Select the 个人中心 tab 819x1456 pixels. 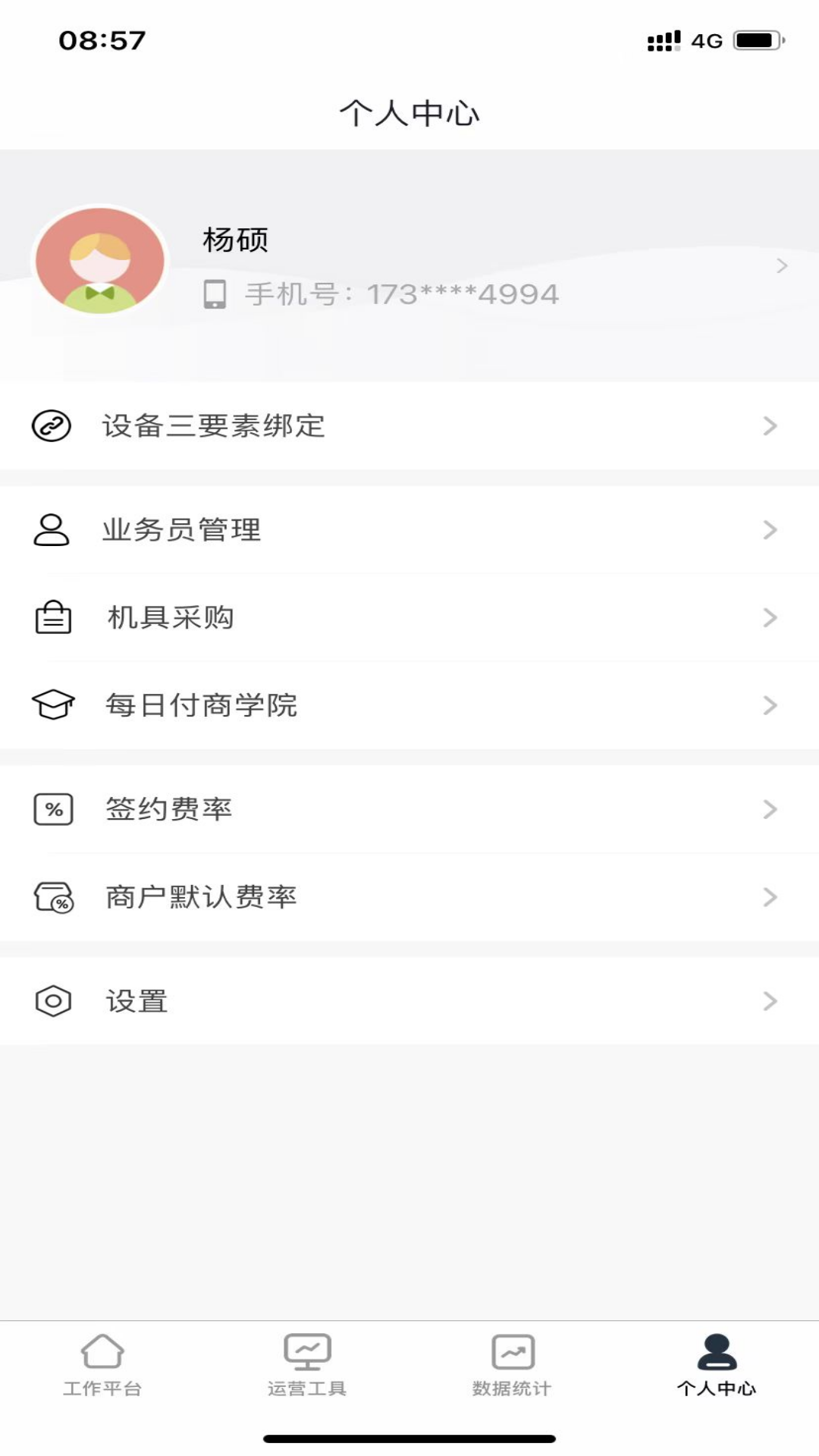point(717,1367)
